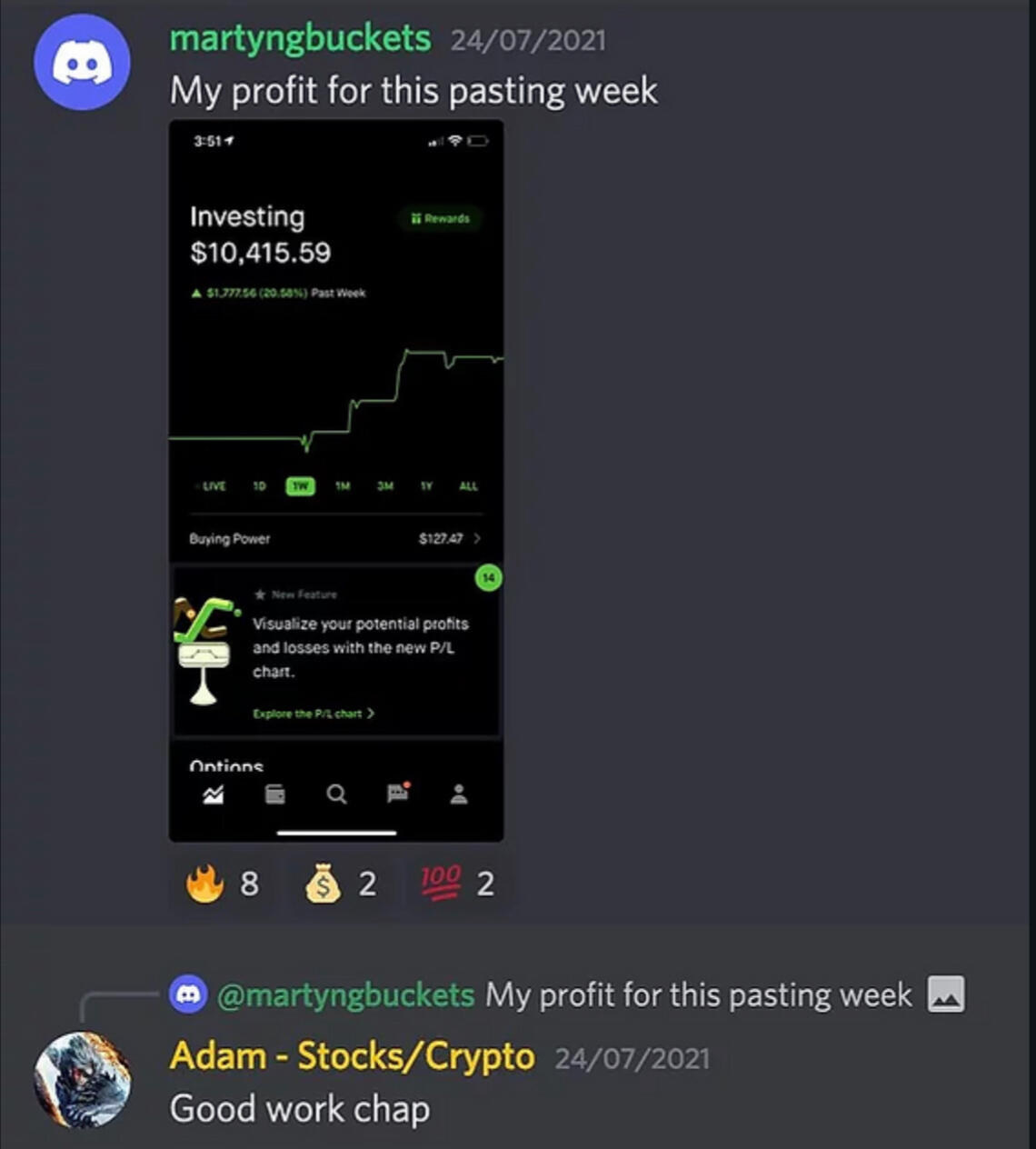The image size is (1036, 1149).
Task: Open the attached investing screenshot image
Action: (x=336, y=480)
